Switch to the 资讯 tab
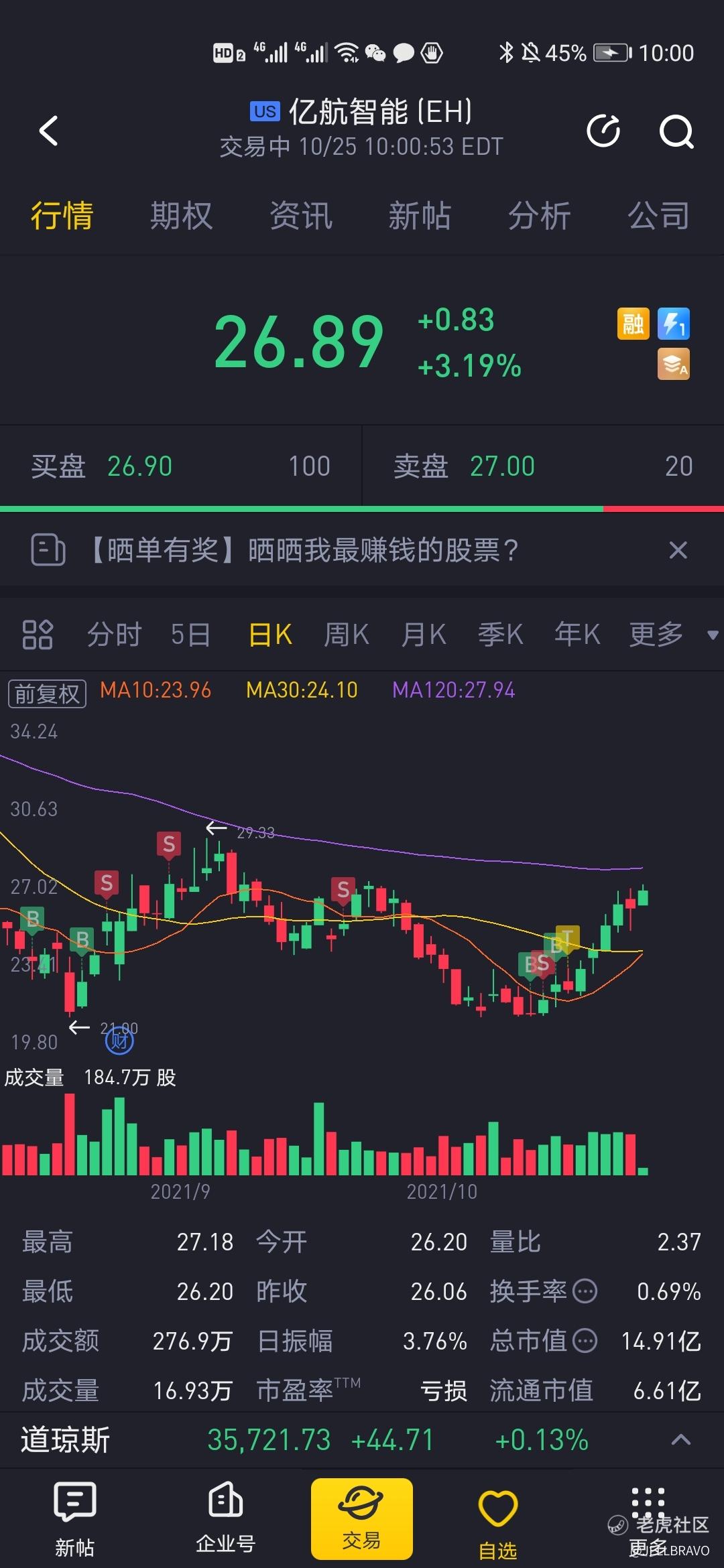This screenshot has height=1568, width=724. 301,216
